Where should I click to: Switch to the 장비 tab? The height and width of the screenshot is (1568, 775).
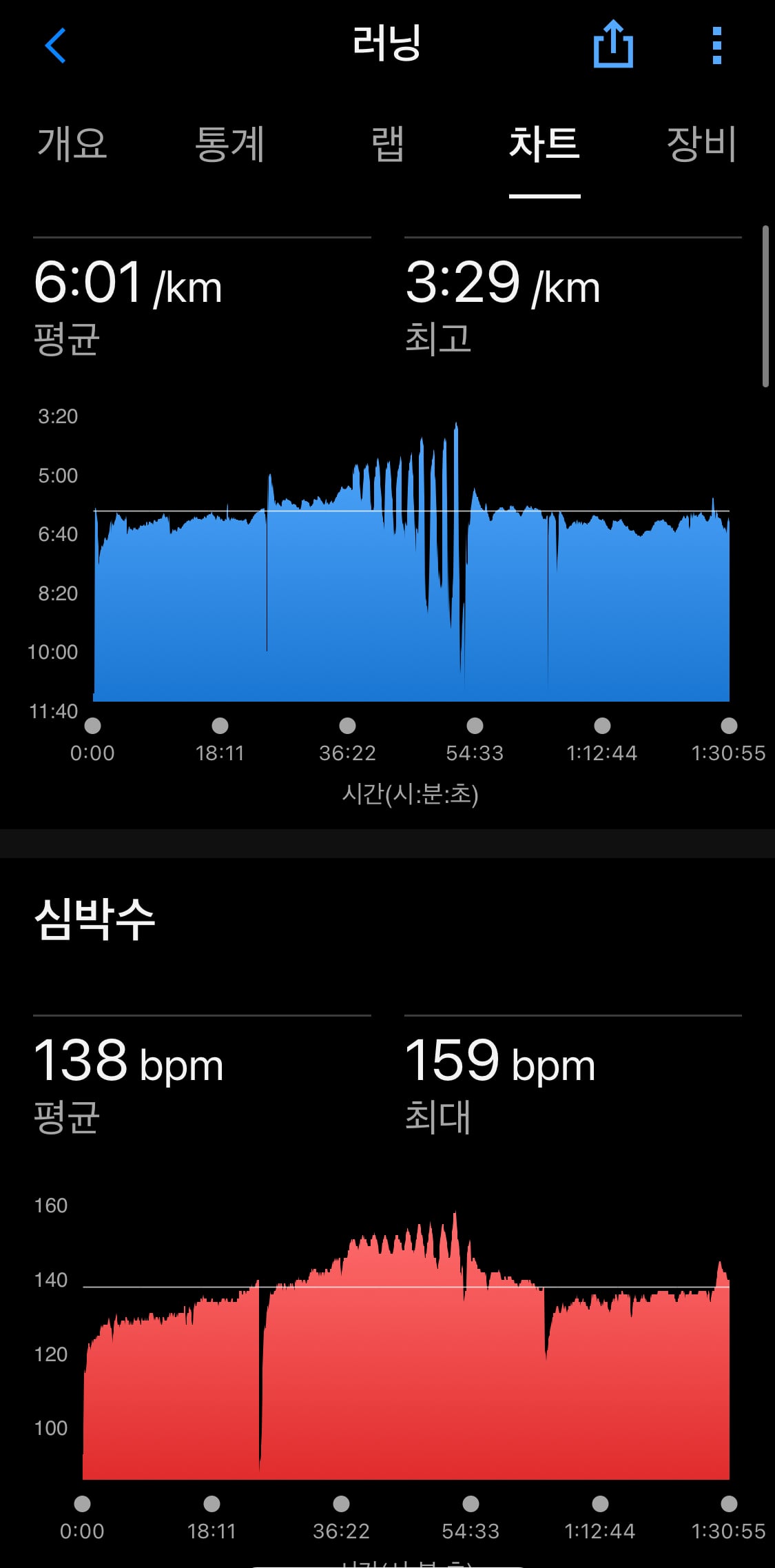[x=702, y=144]
